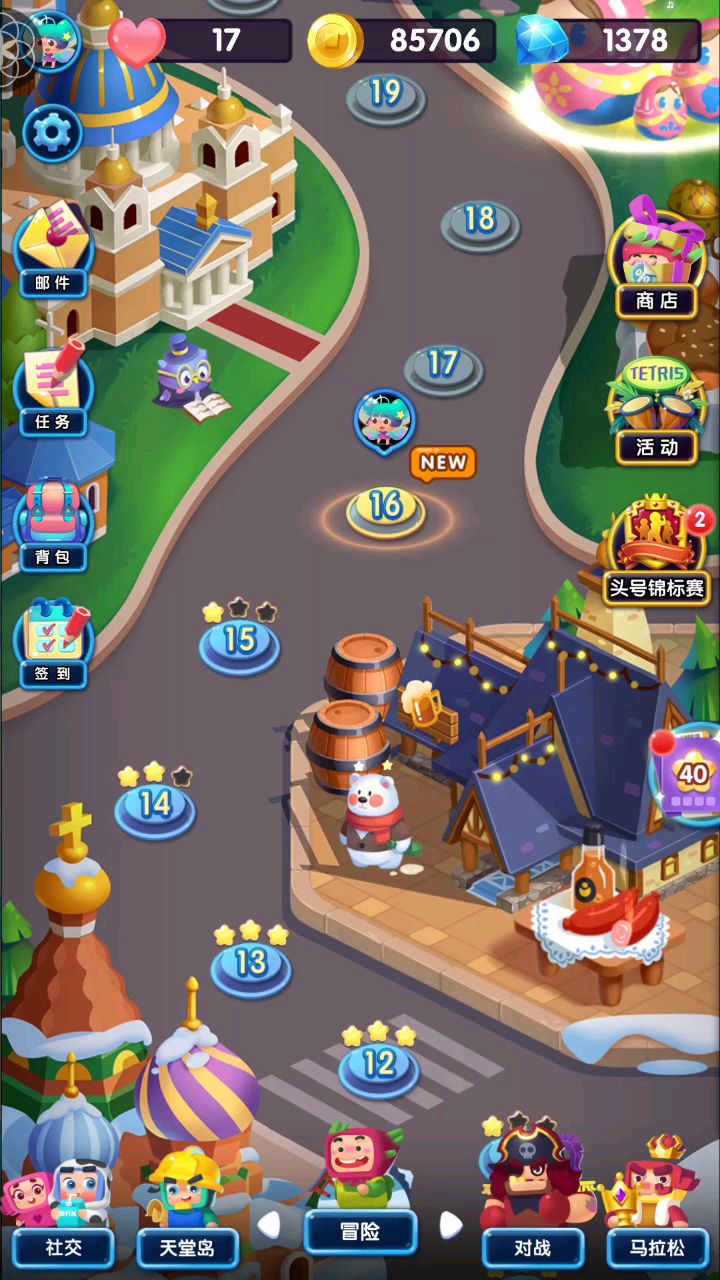This screenshot has width=720, height=1280.
Task: Select the 冒险 adventure tab
Action: [360, 1232]
